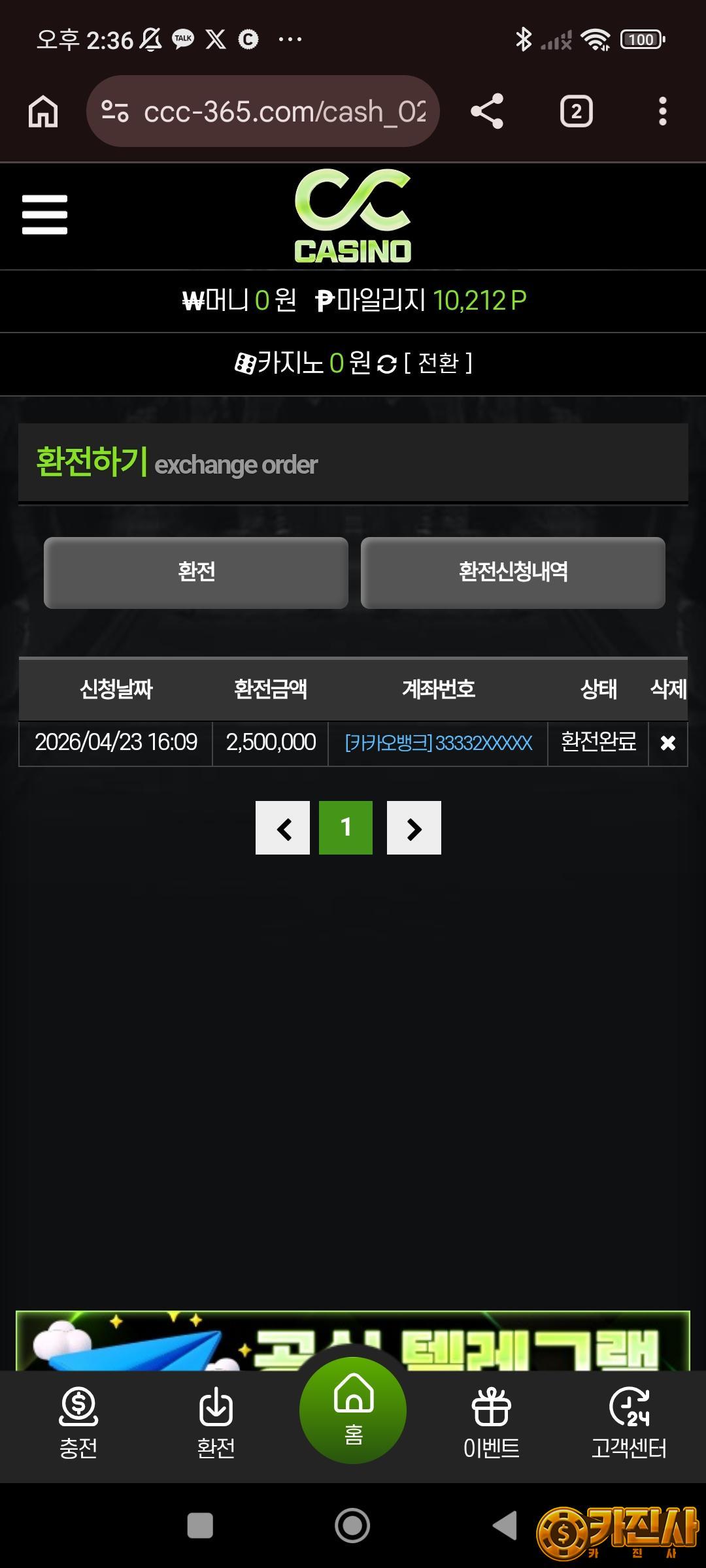Image resolution: width=706 pixels, height=1568 pixels.
Task: Go to 홈 via the green button
Action: click(353, 1410)
